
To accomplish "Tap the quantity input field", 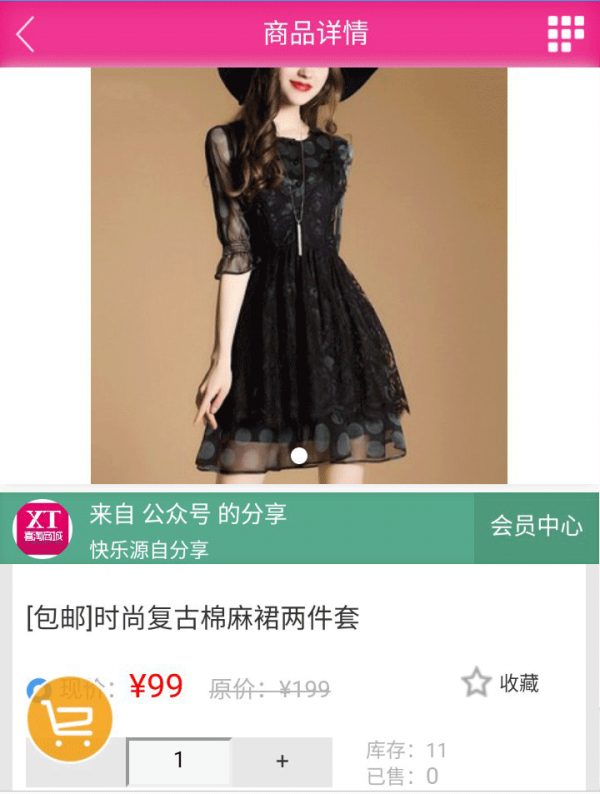I will (180, 761).
